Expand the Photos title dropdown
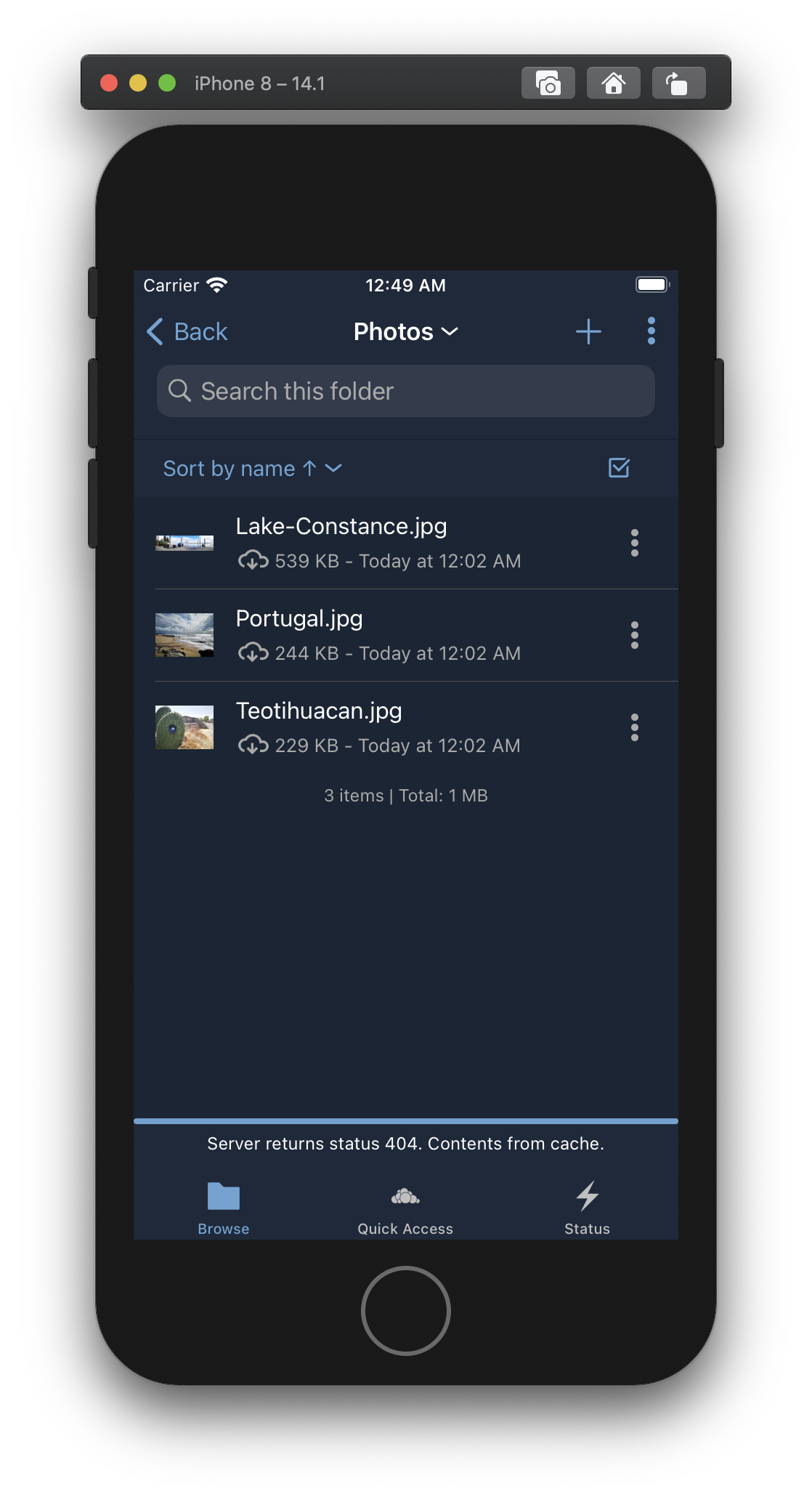Image resolution: width=812 pixels, height=1494 pixels. (405, 331)
